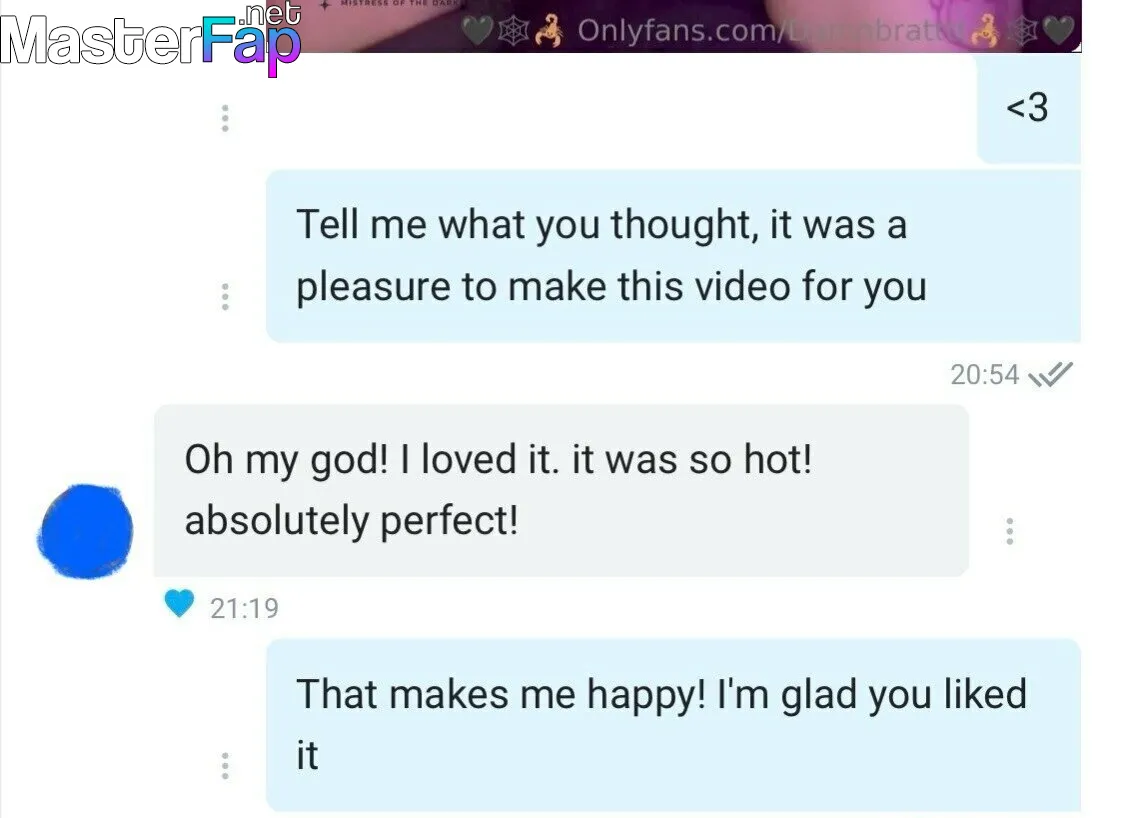Open options for the "<3" message
The image size is (1122, 818).
[x=225, y=119]
